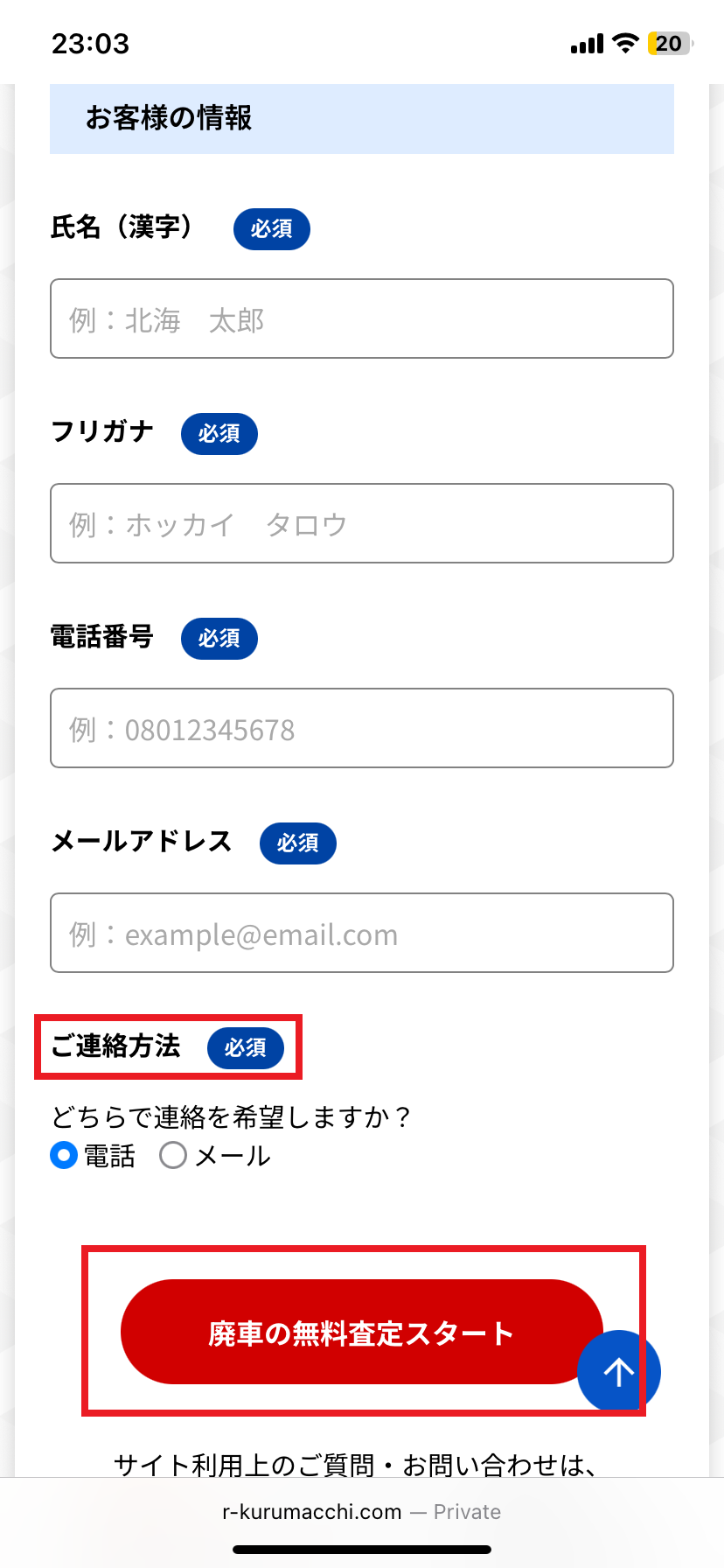Click the フリガナ input field
724x1568 pixels.
click(362, 523)
